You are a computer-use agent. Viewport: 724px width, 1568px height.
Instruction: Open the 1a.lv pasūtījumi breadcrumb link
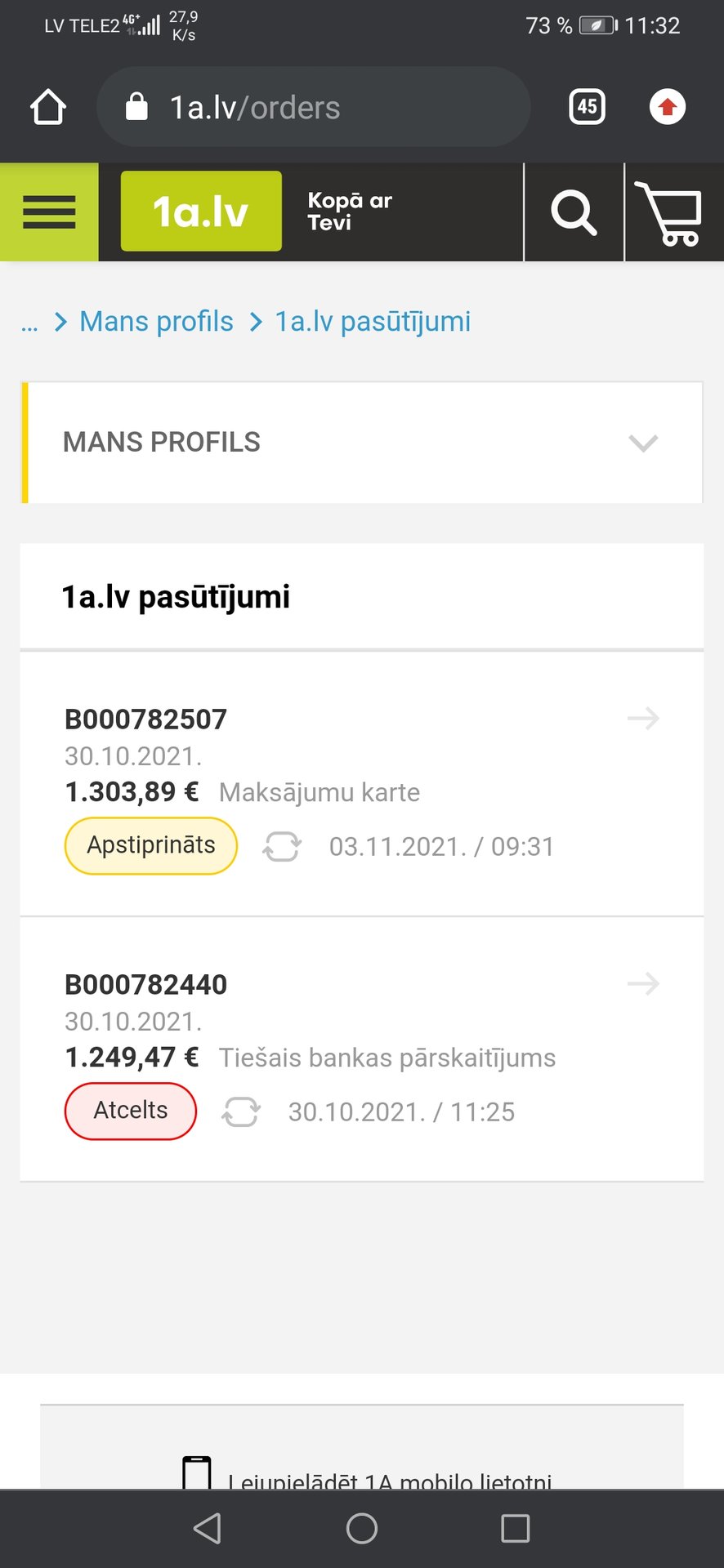click(373, 322)
